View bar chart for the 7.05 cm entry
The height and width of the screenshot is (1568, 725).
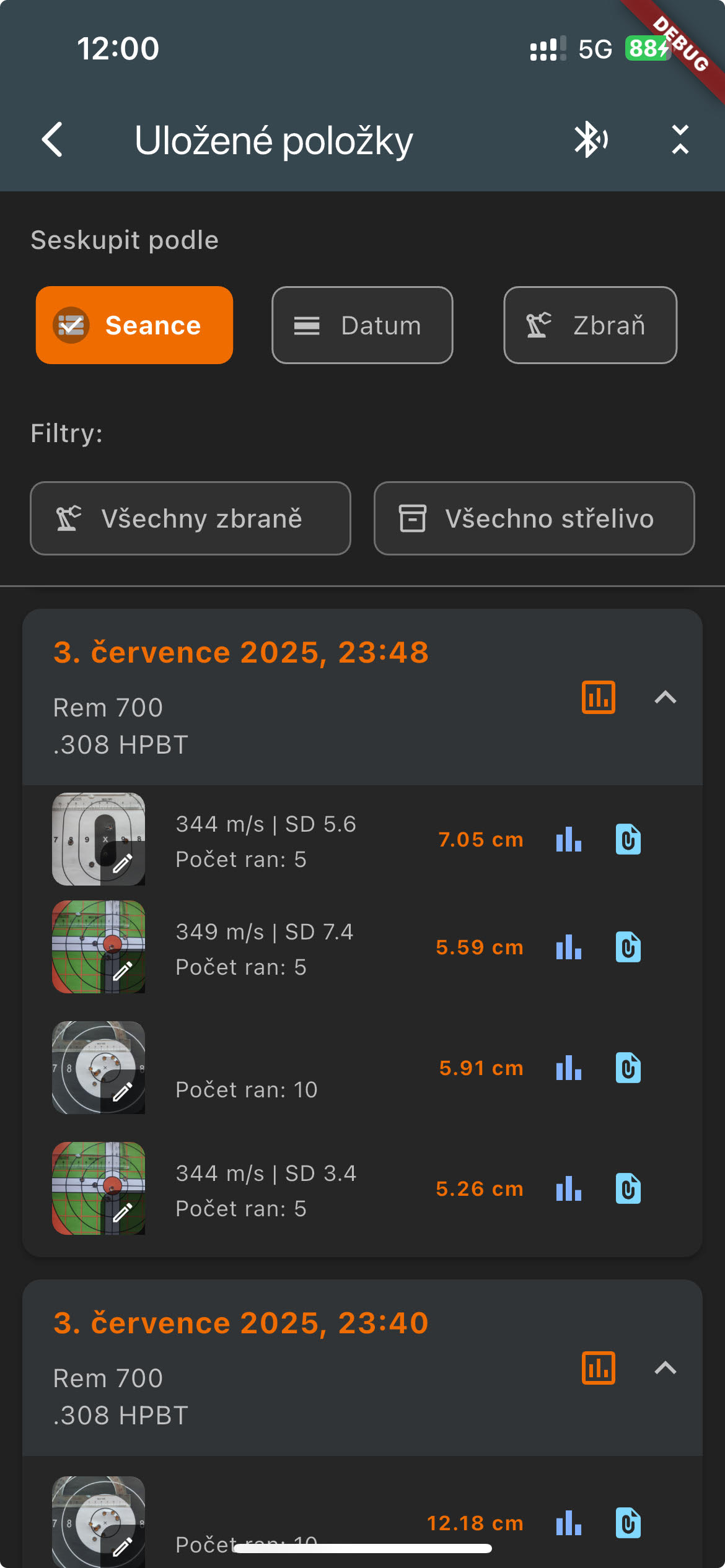pyautogui.click(x=568, y=840)
